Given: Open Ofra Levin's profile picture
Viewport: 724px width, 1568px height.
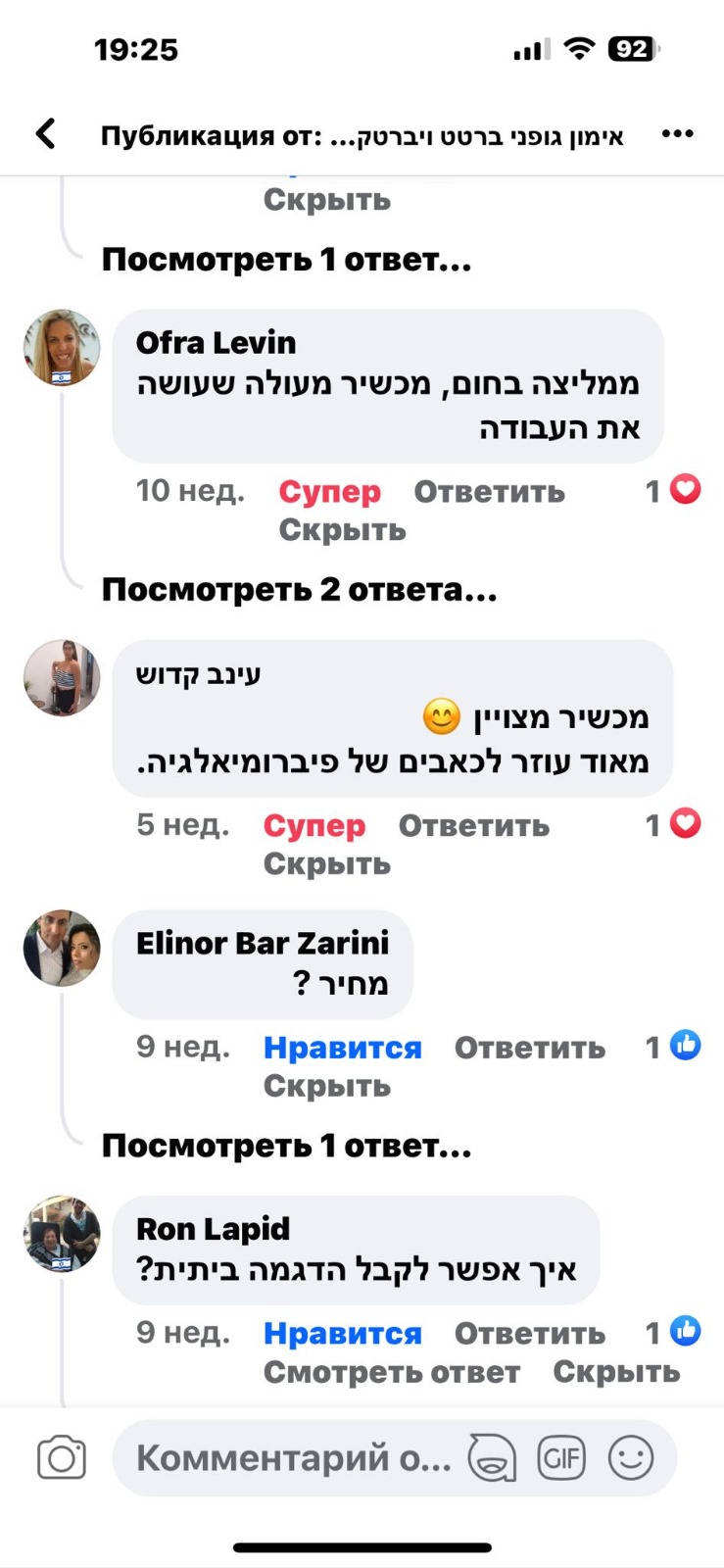Looking at the screenshot, I should point(62,348).
